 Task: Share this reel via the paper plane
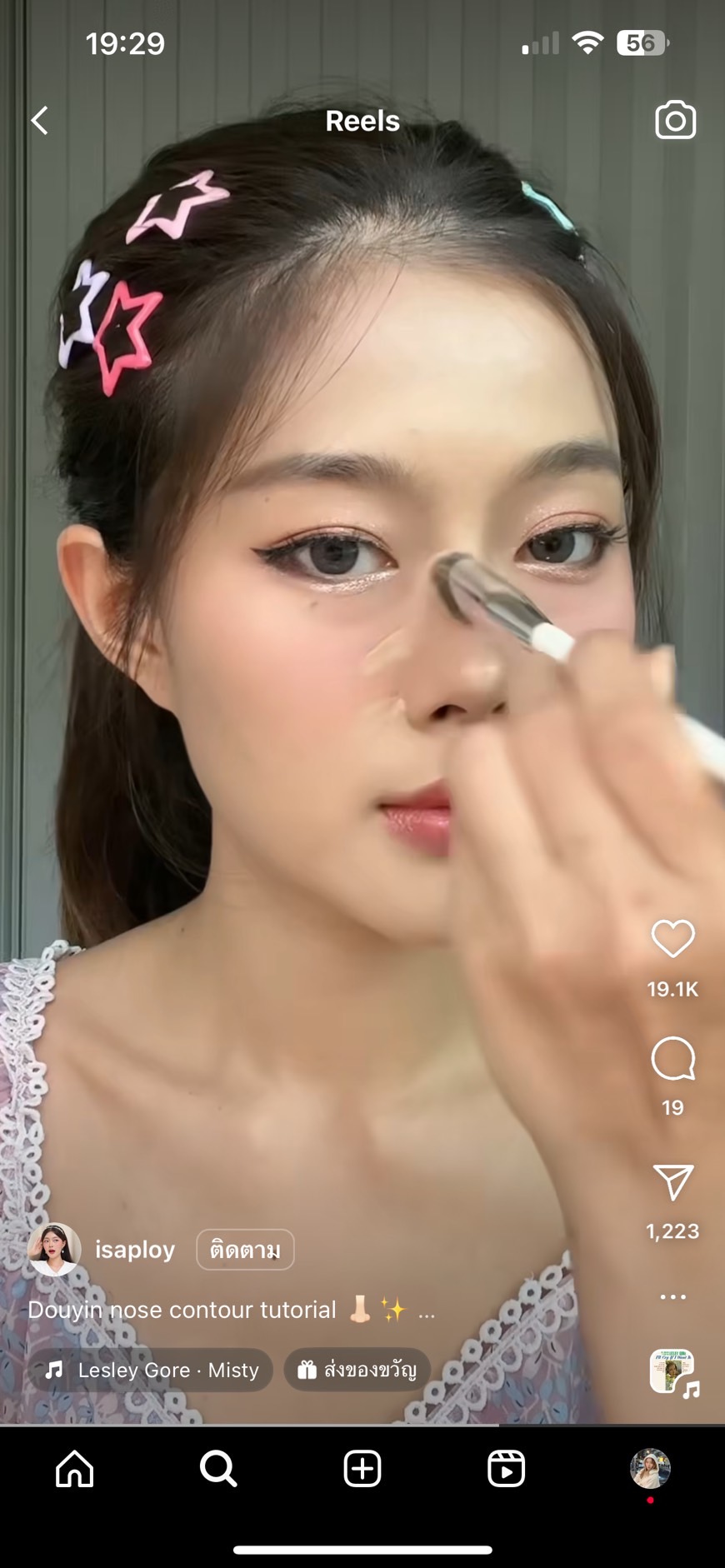pyautogui.click(x=672, y=1182)
